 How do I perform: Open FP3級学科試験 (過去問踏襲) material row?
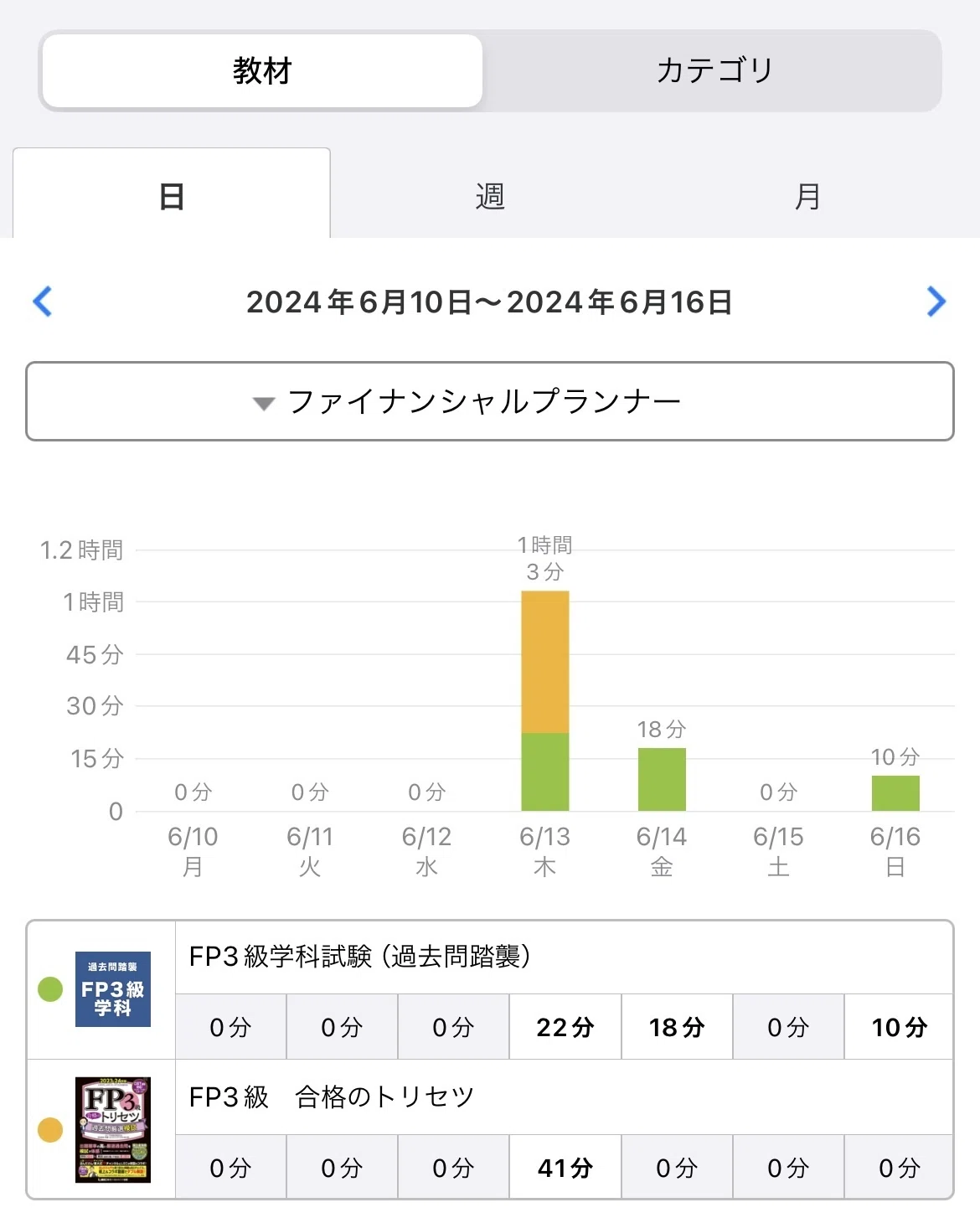[x=490, y=990]
